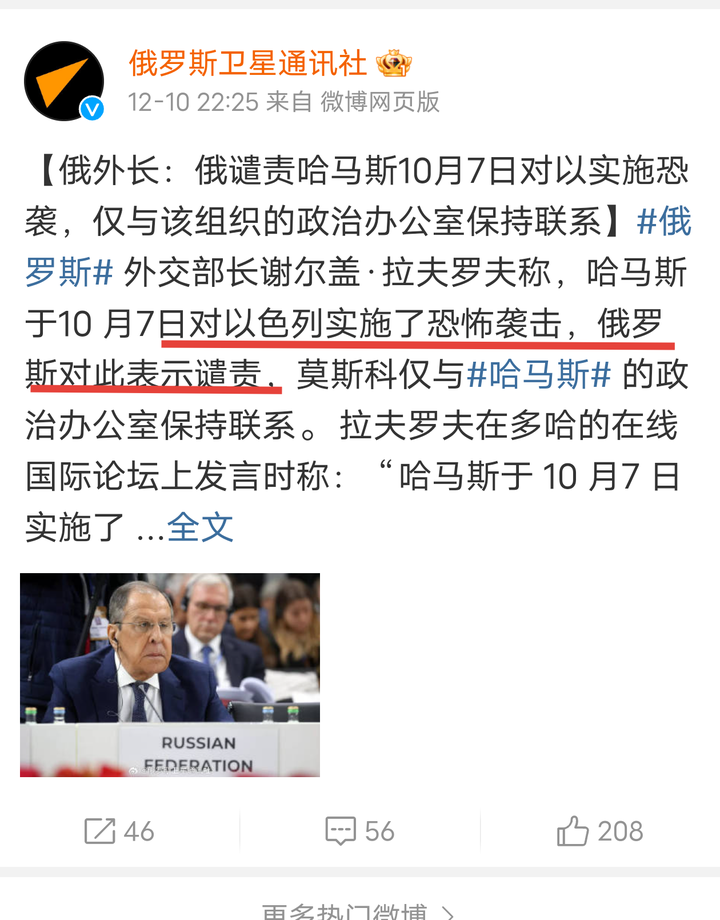
Task: Open the 俄罗斯卫星通讯社 account name
Action: tap(247, 64)
